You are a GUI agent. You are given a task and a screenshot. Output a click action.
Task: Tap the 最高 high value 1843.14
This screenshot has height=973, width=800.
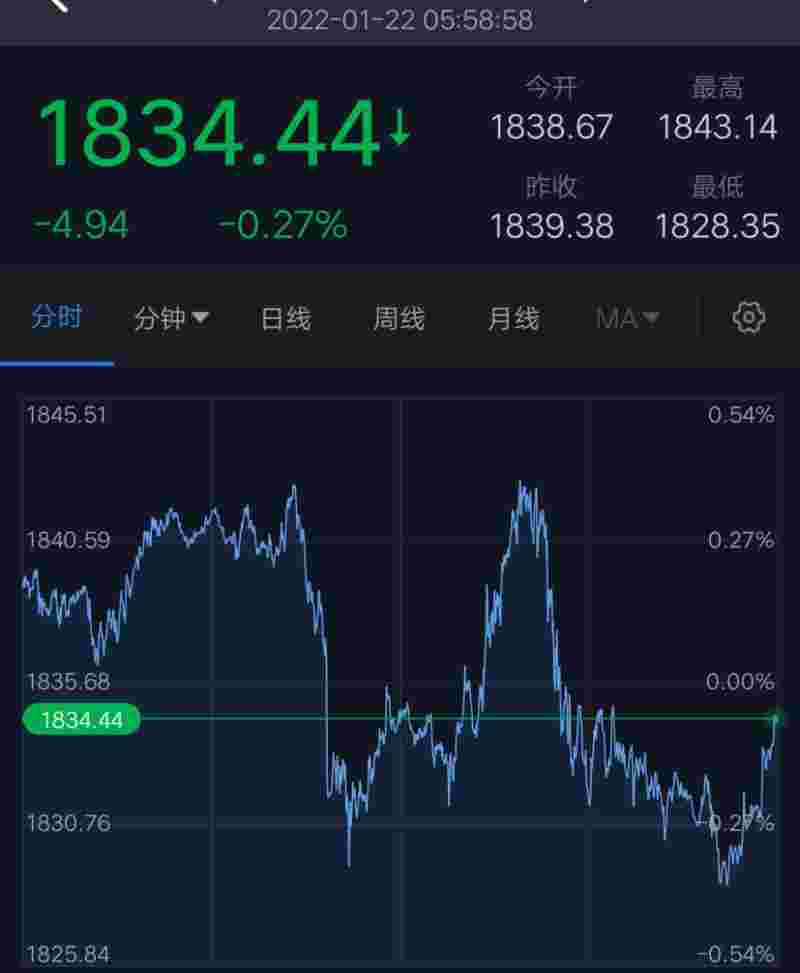pyautogui.click(x=718, y=128)
